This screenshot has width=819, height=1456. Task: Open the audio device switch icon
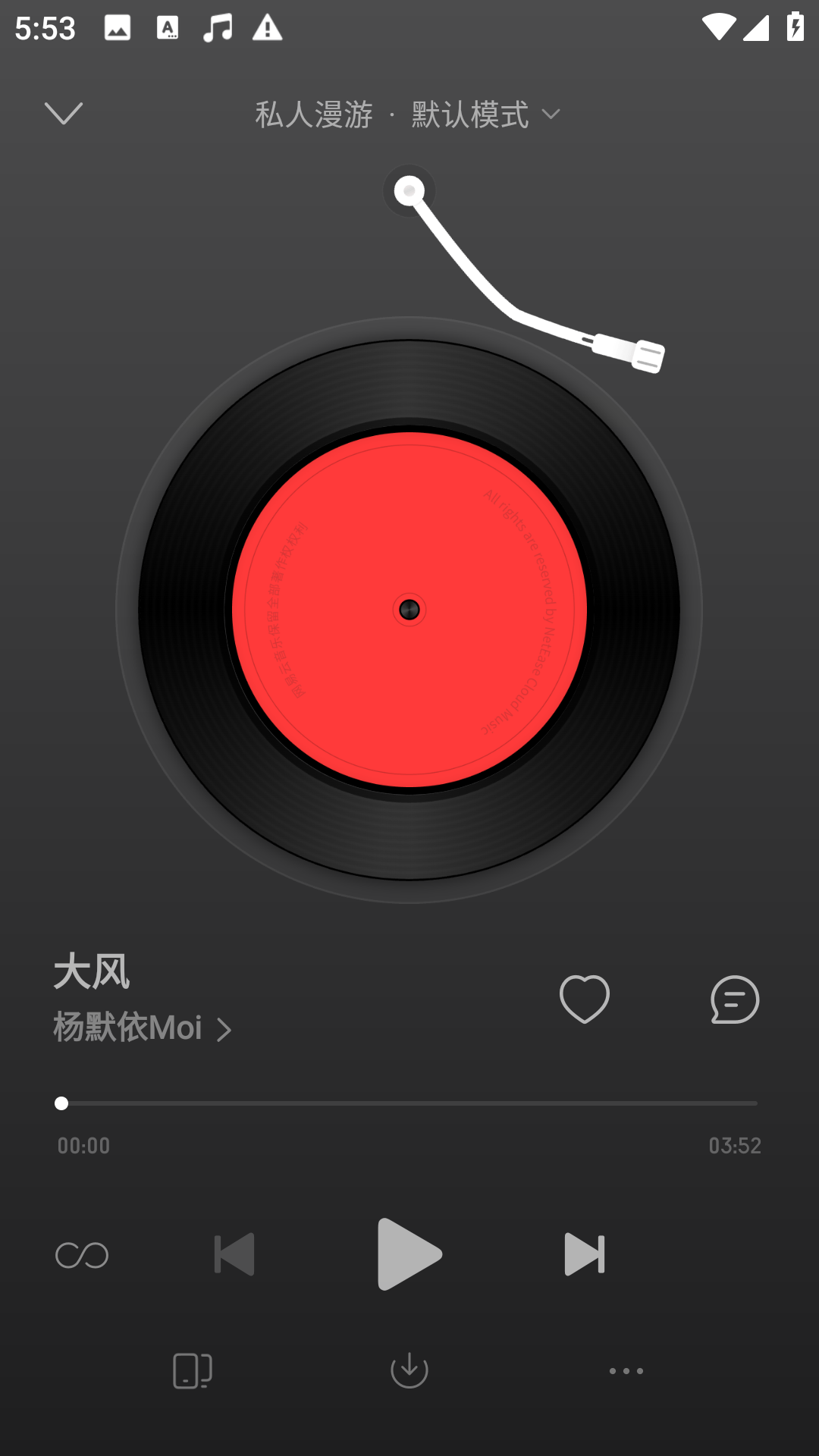[191, 1370]
